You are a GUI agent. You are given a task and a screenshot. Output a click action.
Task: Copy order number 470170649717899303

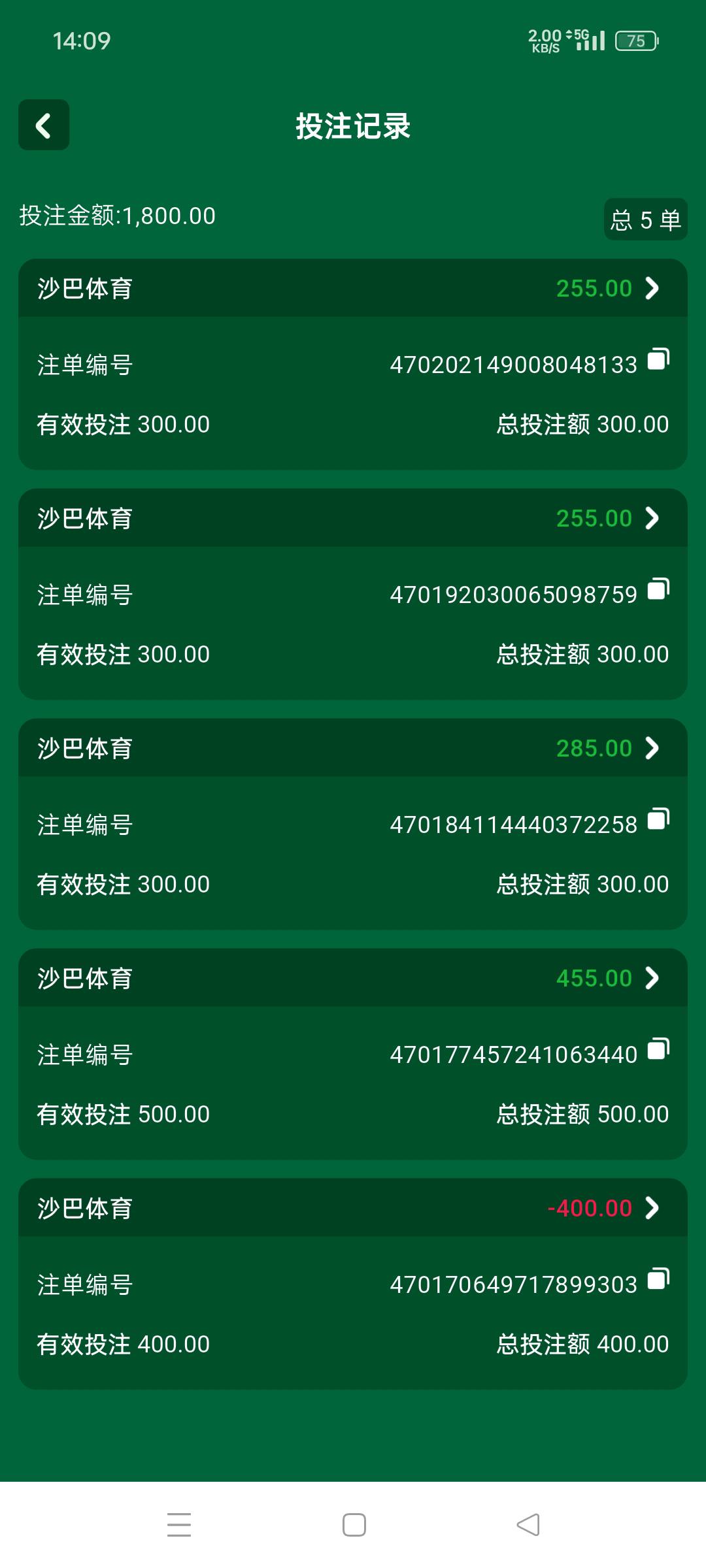[x=659, y=1279]
